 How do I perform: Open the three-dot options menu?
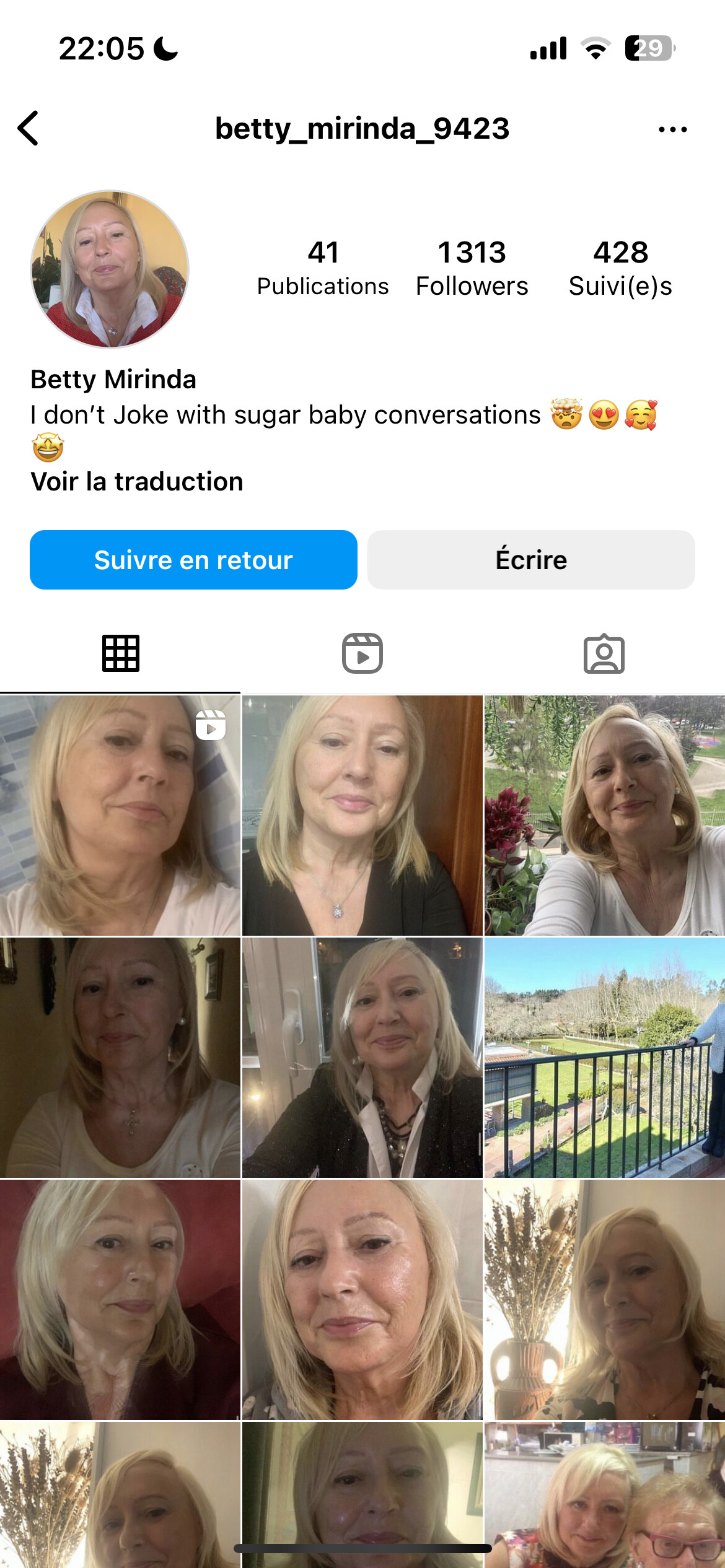click(x=673, y=129)
